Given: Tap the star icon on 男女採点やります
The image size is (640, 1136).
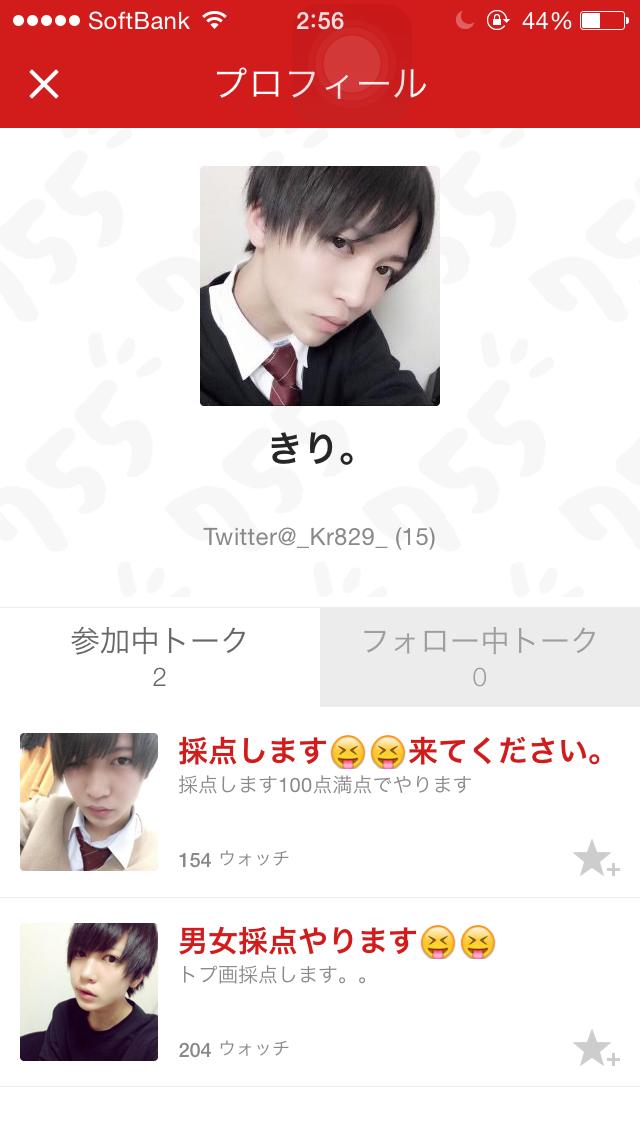Looking at the screenshot, I should pyautogui.click(x=596, y=1049).
